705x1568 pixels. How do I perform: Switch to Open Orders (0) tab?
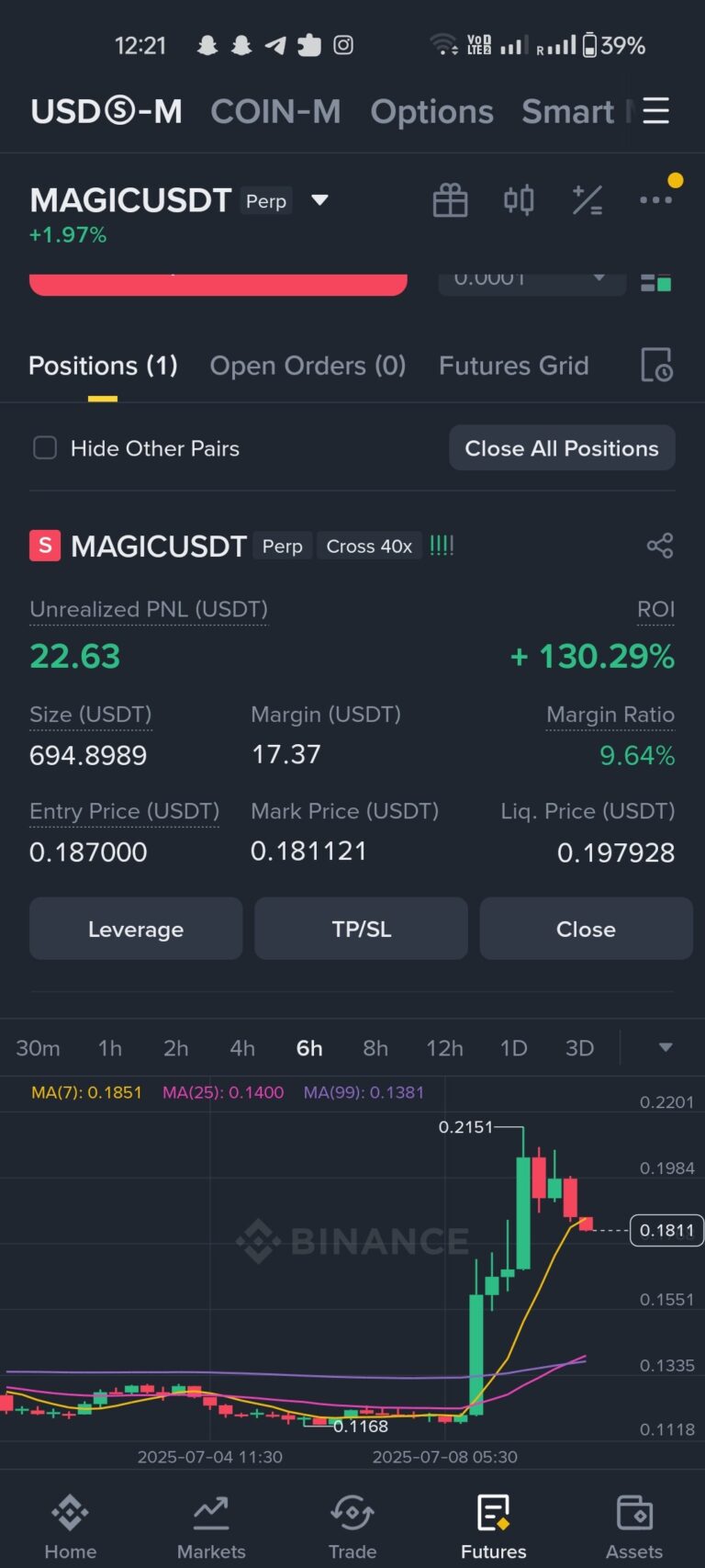(308, 366)
